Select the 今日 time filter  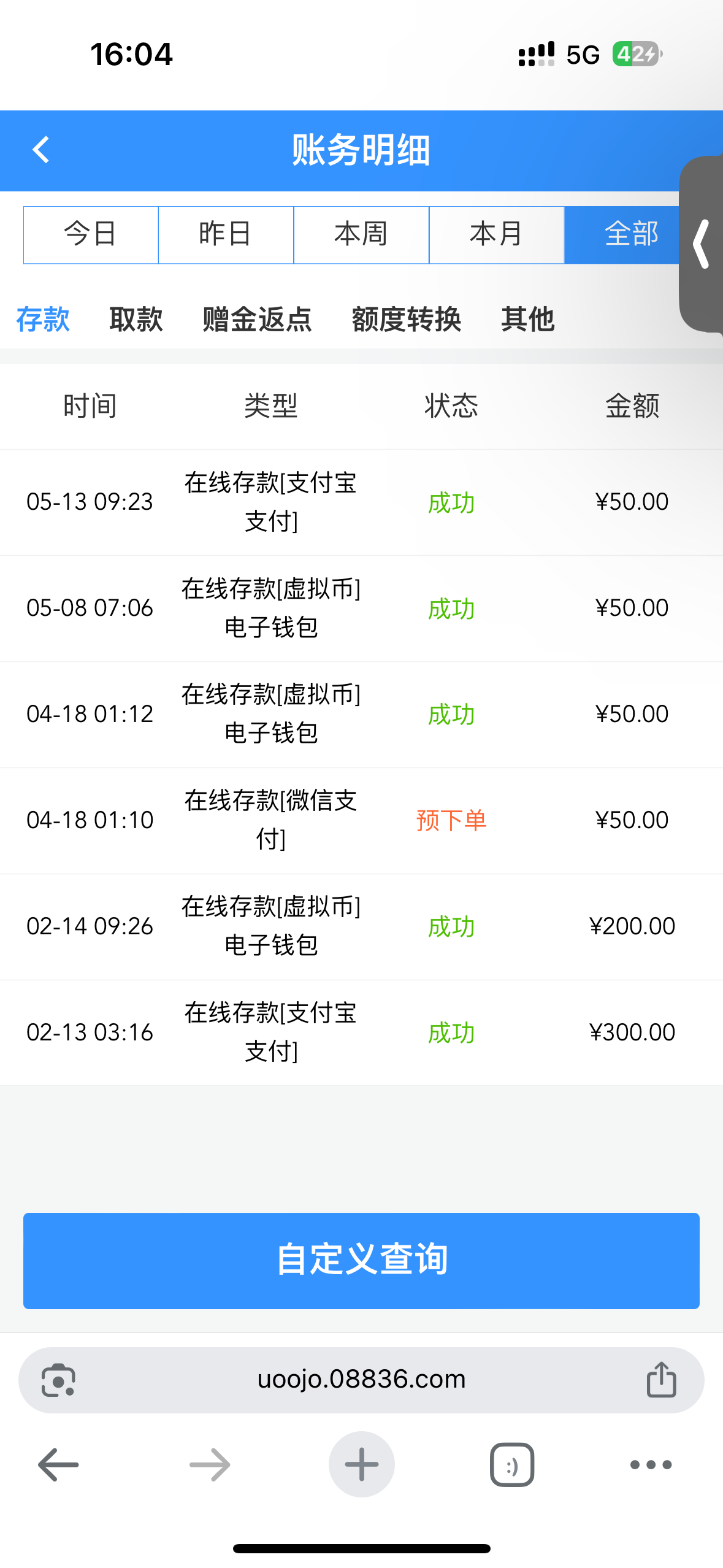[91, 235]
